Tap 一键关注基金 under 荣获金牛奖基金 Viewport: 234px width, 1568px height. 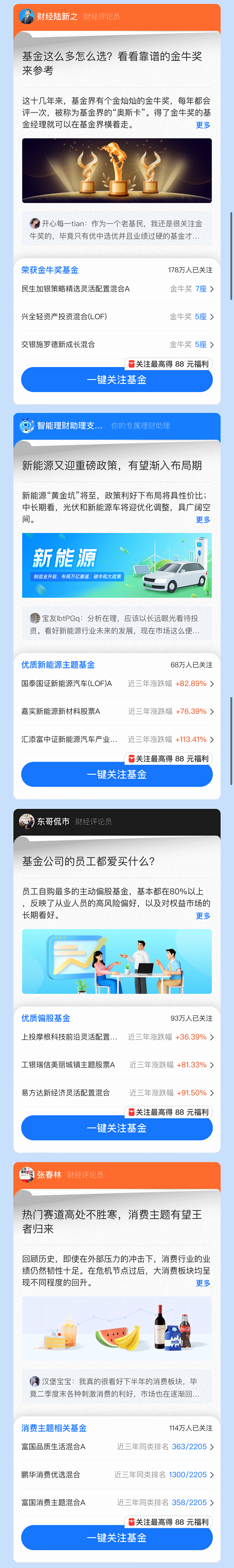[x=117, y=380]
